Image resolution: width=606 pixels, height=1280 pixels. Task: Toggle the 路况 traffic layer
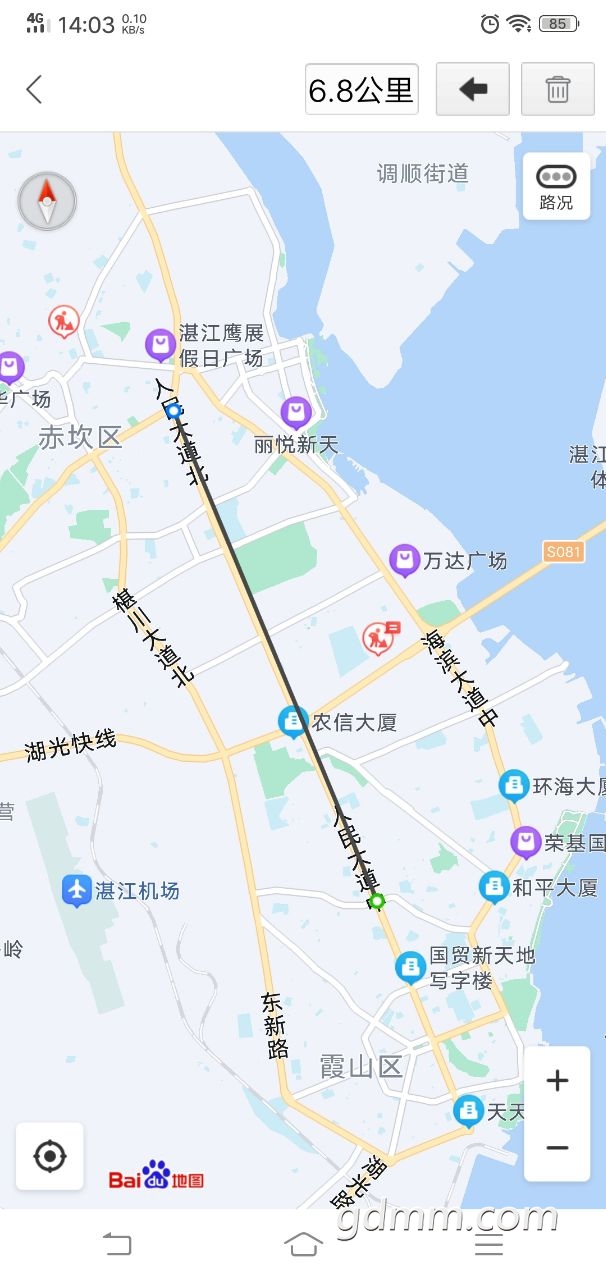[x=556, y=186]
